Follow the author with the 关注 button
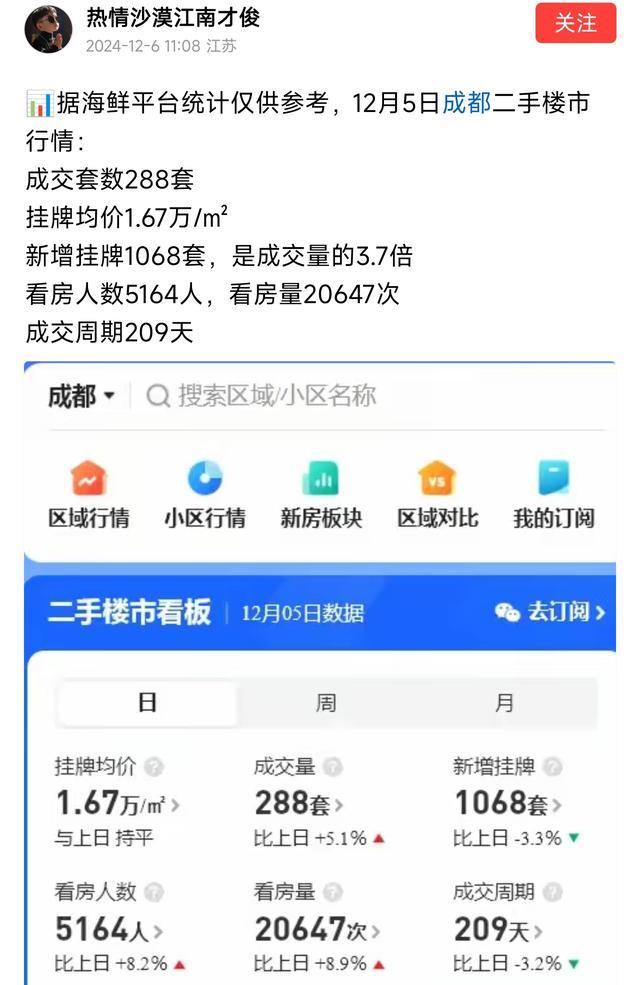 pos(575,23)
